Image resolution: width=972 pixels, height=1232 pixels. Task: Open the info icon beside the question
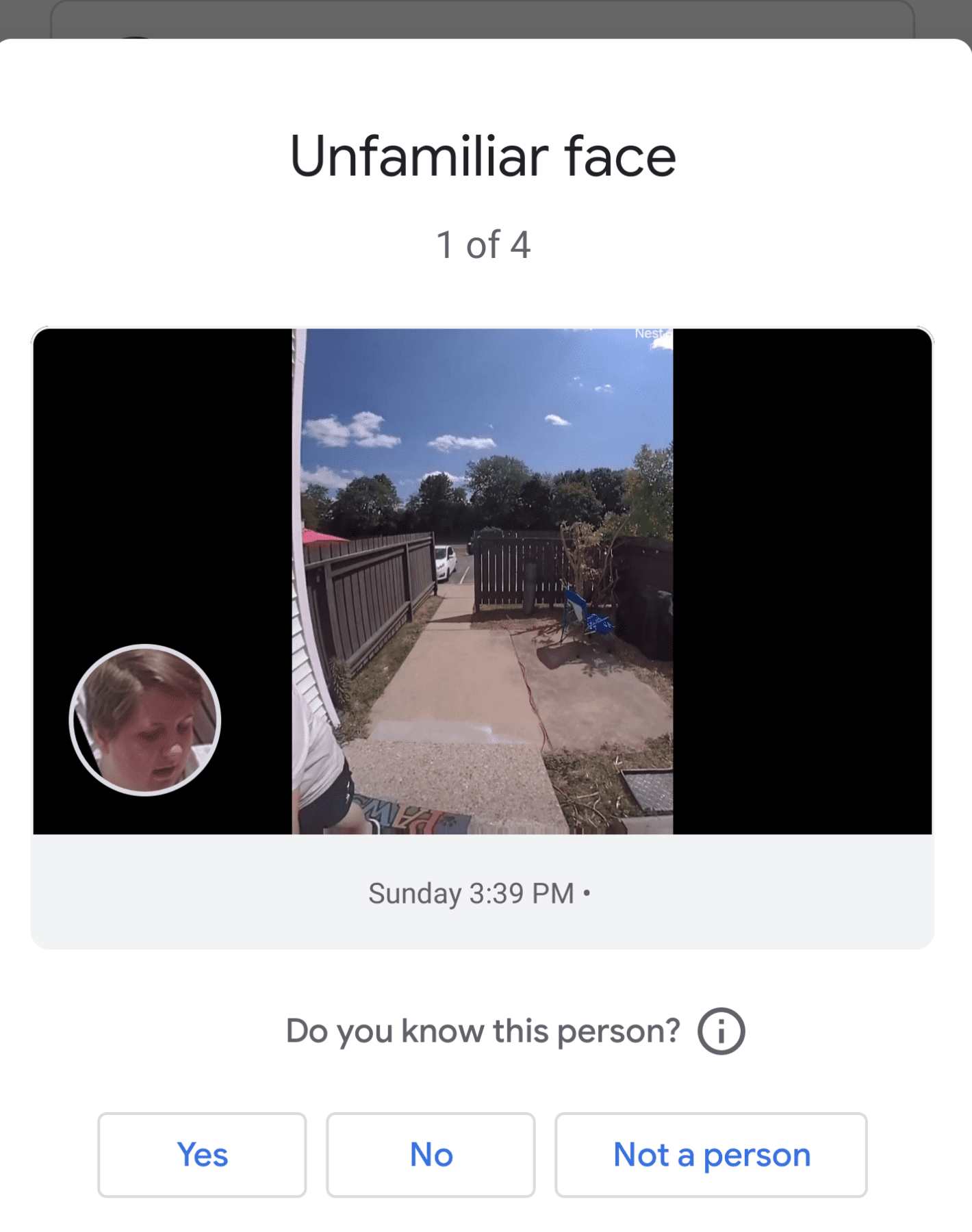(721, 1031)
